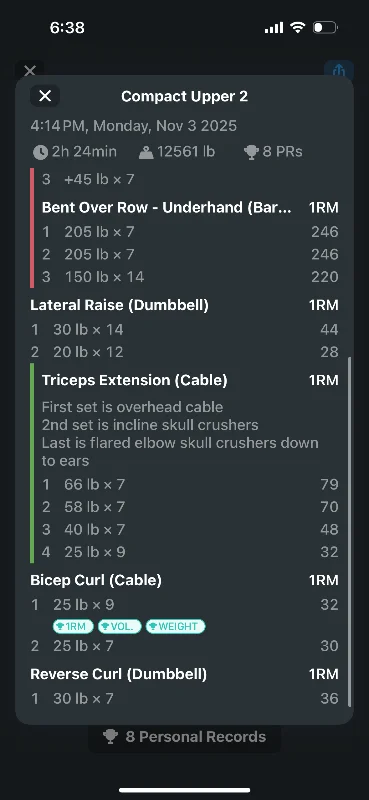The height and width of the screenshot is (800, 369).
Task: Share this workout using the share icon
Action: tap(339, 70)
